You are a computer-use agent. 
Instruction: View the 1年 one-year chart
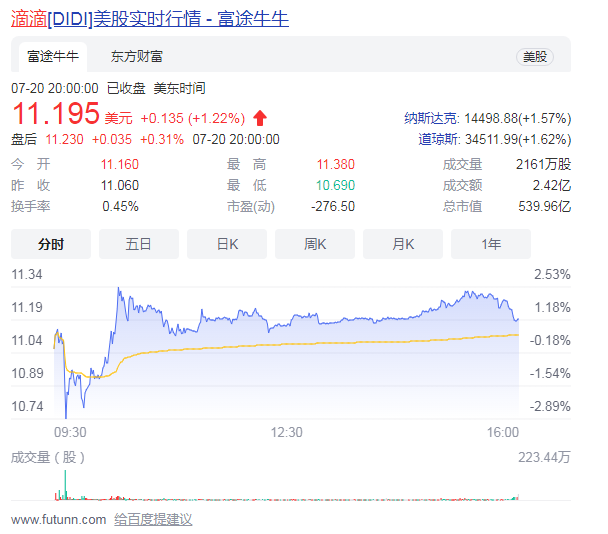pyautogui.click(x=491, y=244)
